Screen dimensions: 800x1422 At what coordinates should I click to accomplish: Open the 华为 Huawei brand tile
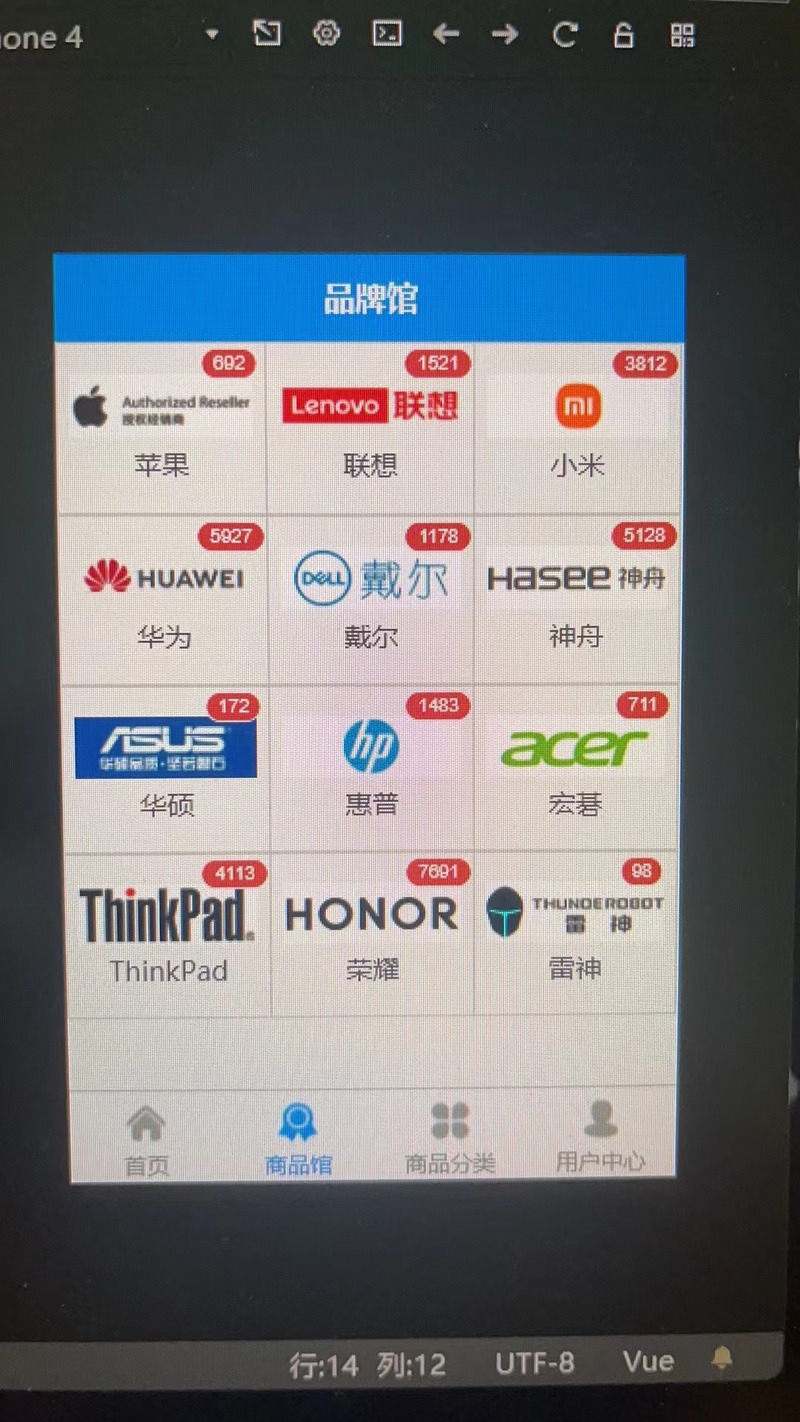pos(163,600)
